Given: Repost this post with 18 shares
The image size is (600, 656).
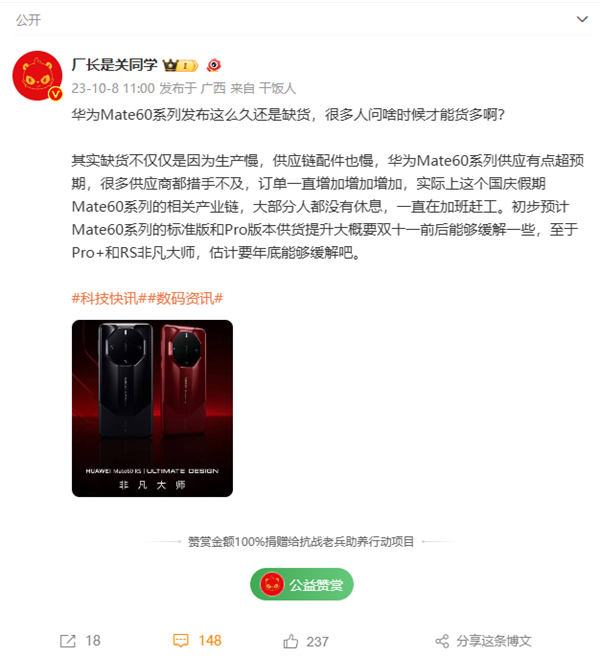Looking at the screenshot, I should pyautogui.click(x=80, y=640).
